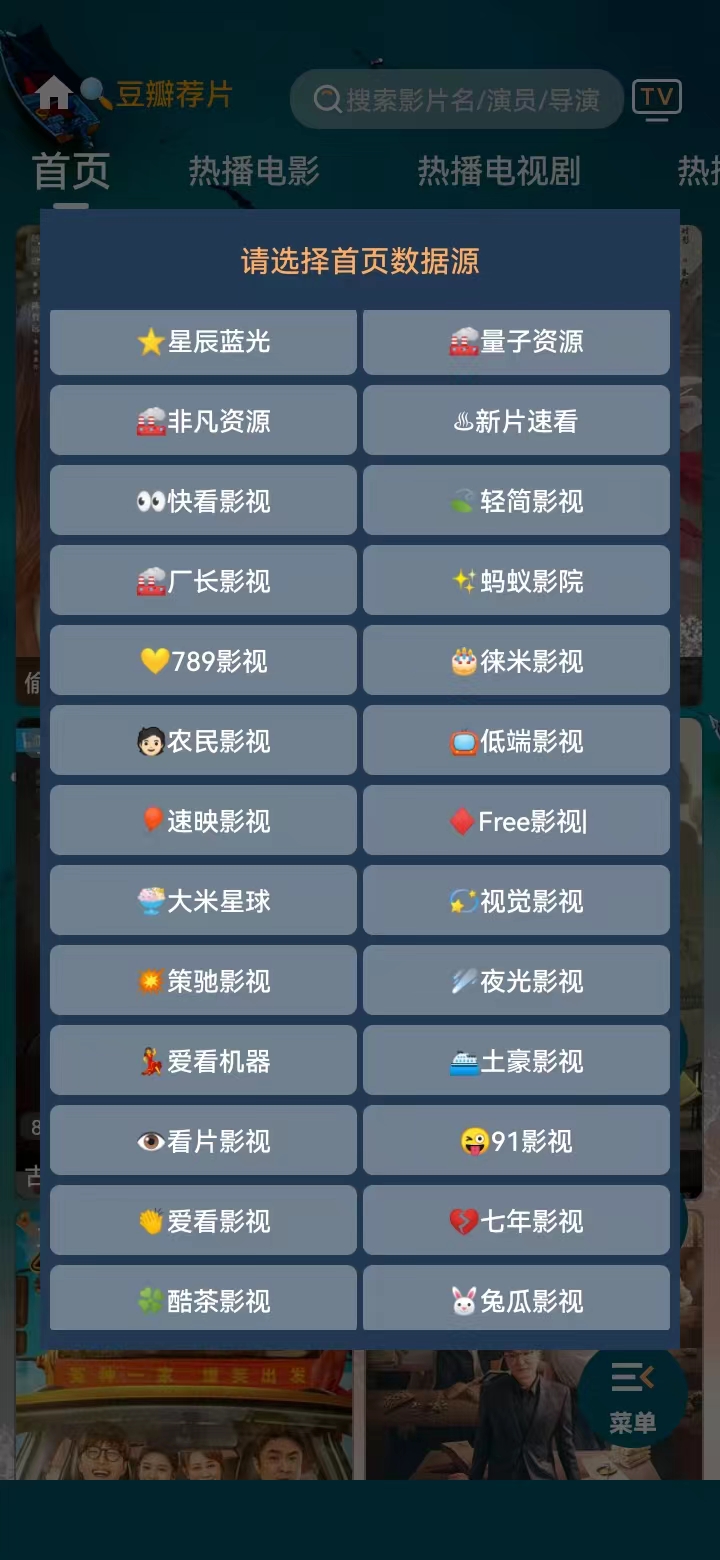Choose 大米星球 data source

tap(203, 901)
